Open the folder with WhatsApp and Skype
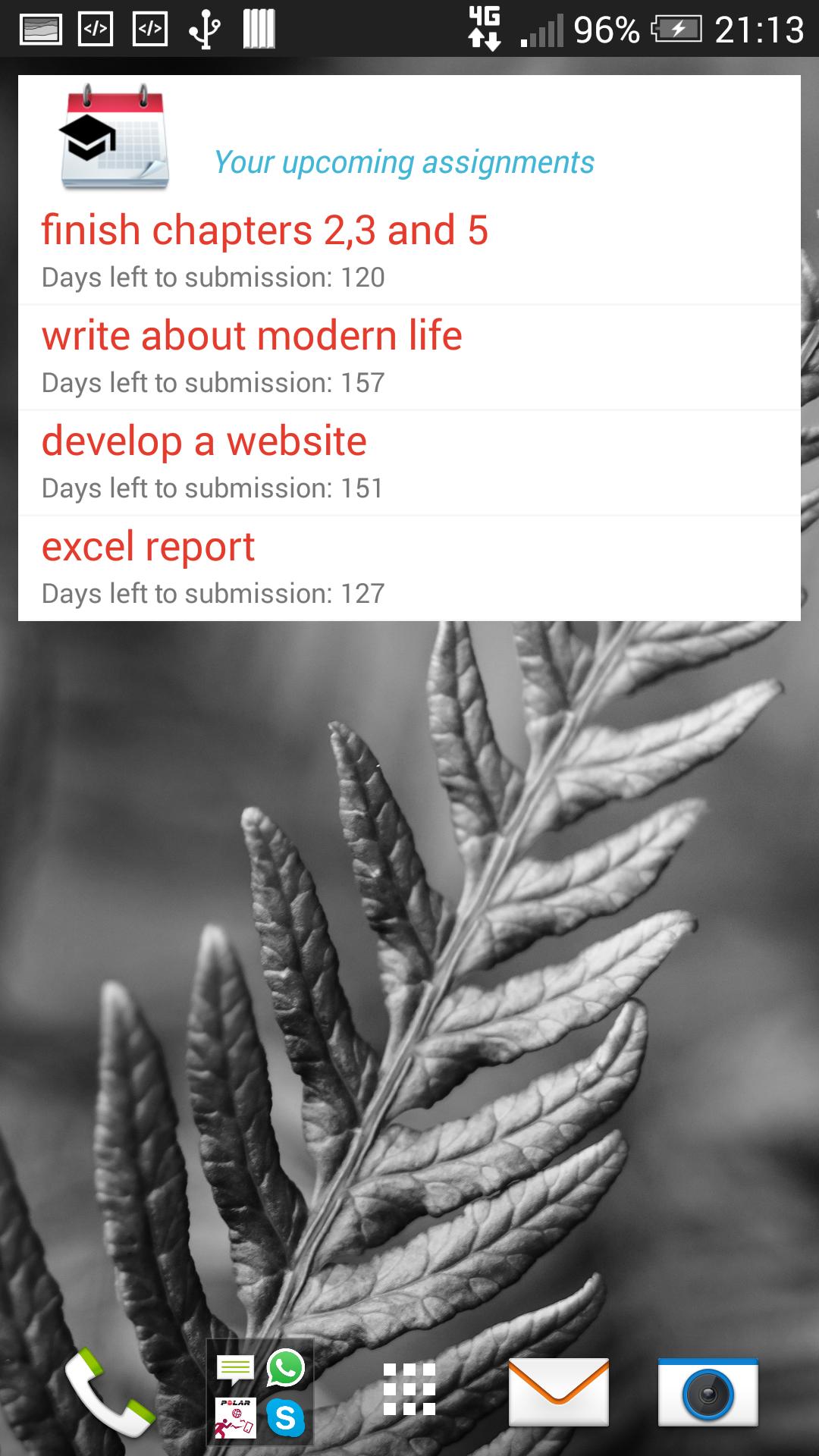 pos(260,1392)
